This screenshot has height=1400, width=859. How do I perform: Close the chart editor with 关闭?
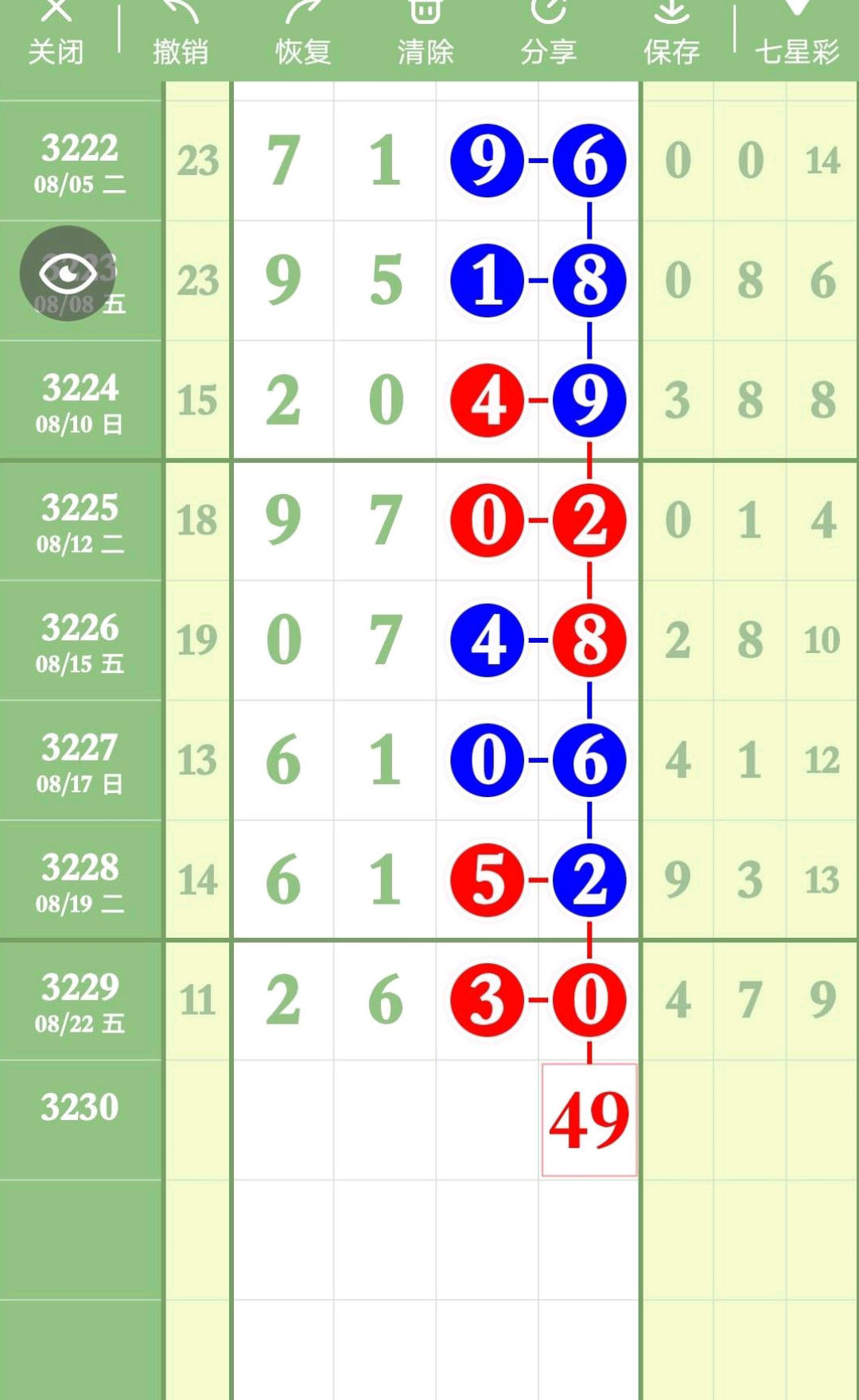56,34
